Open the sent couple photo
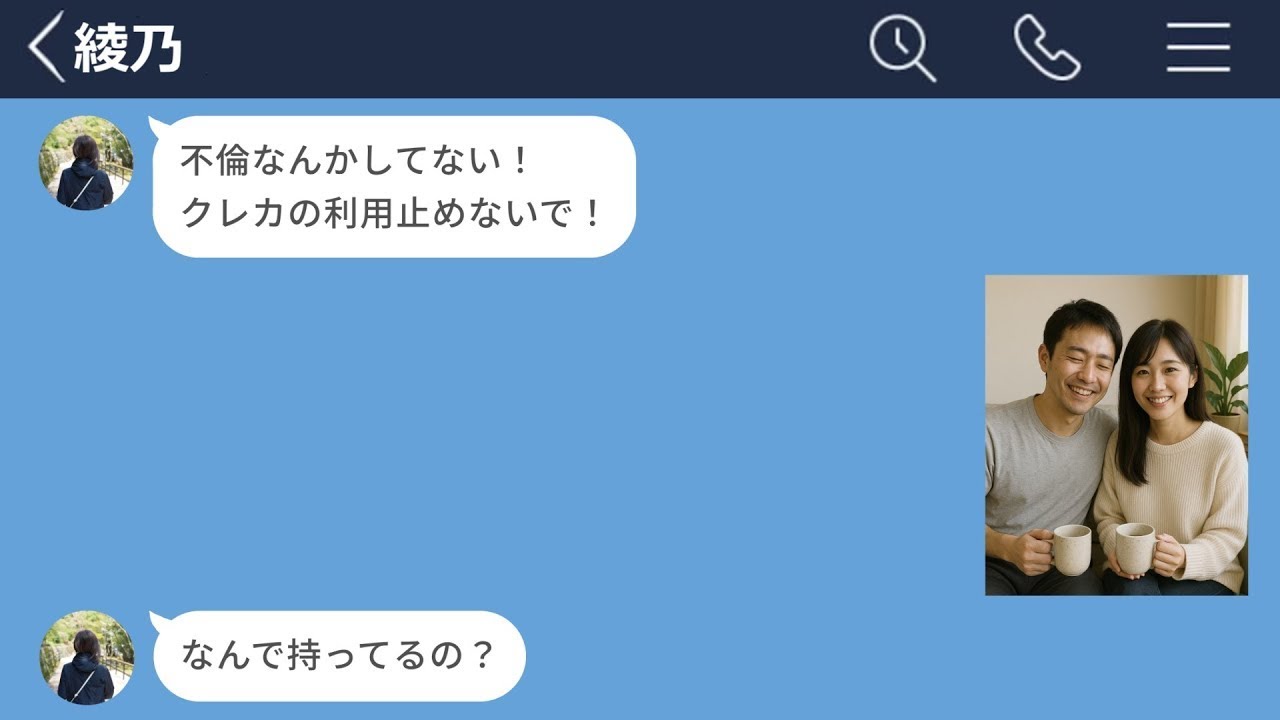The image size is (1280, 720). tap(1116, 435)
